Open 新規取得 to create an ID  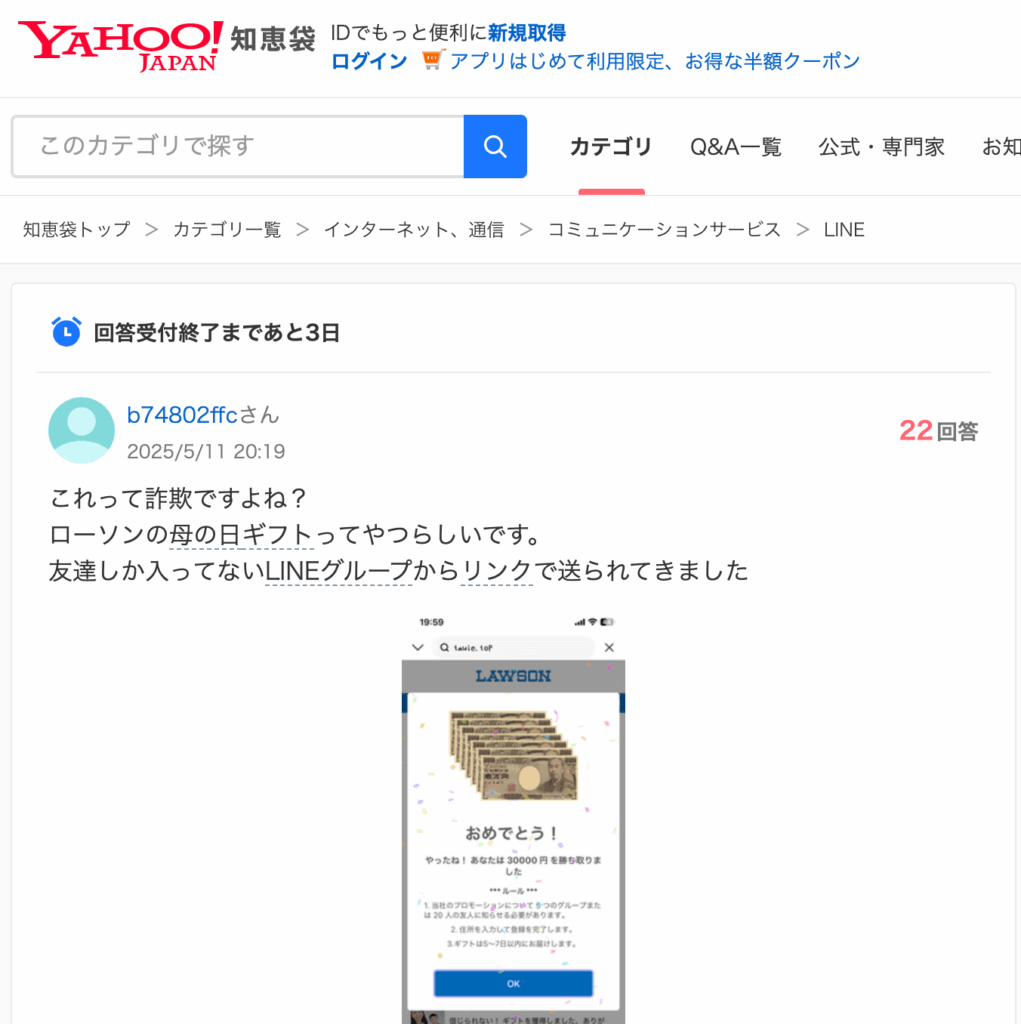tap(526, 34)
